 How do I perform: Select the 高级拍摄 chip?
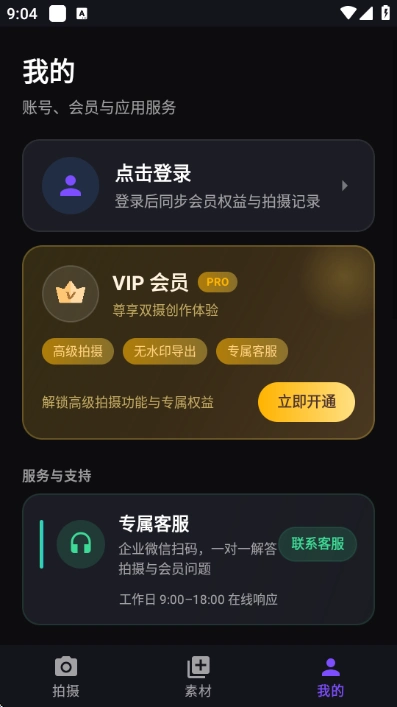(x=78, y=351)
